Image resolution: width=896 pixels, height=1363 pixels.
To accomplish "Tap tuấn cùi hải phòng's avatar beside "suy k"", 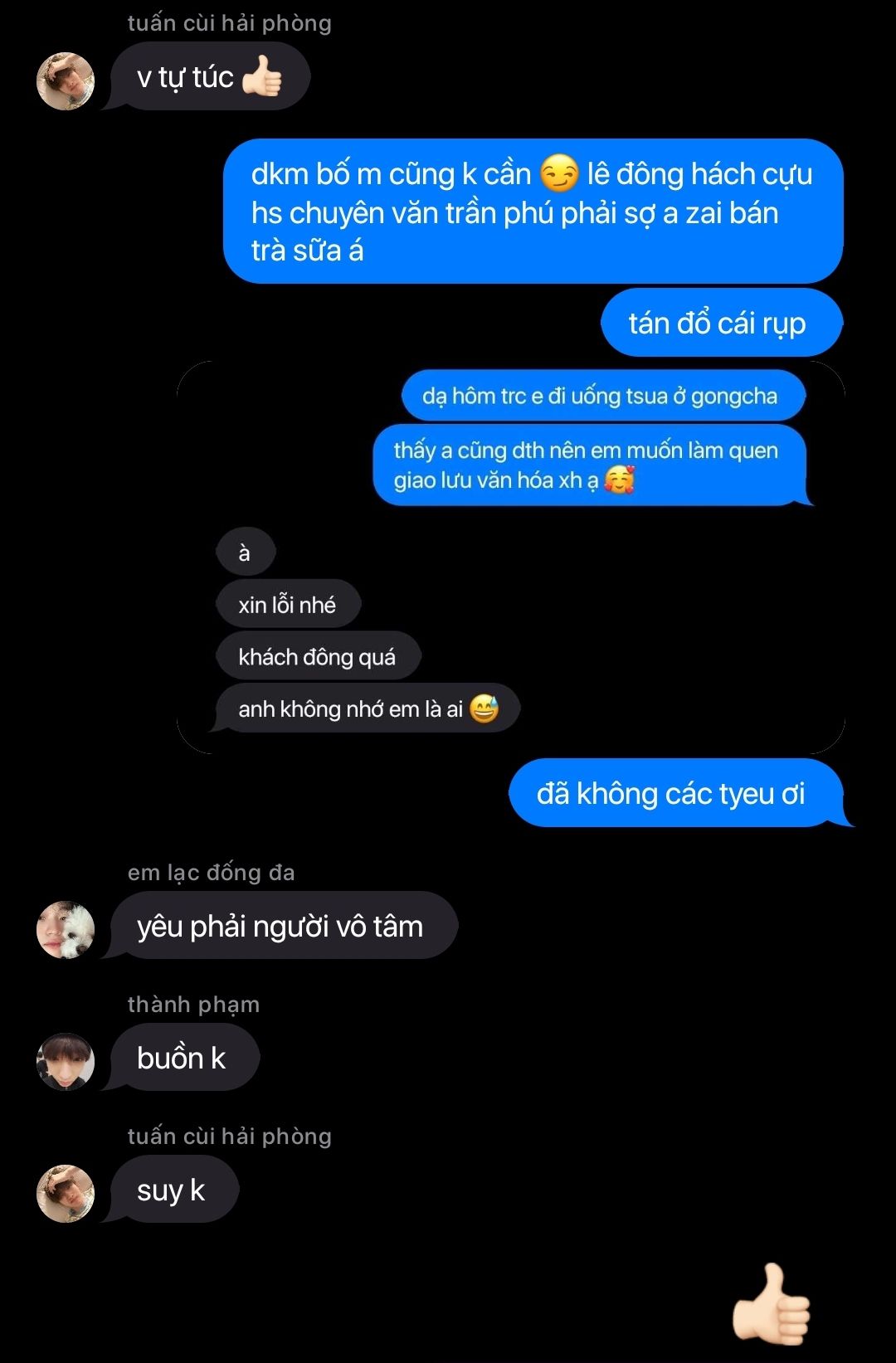I will pos(66,1193).
